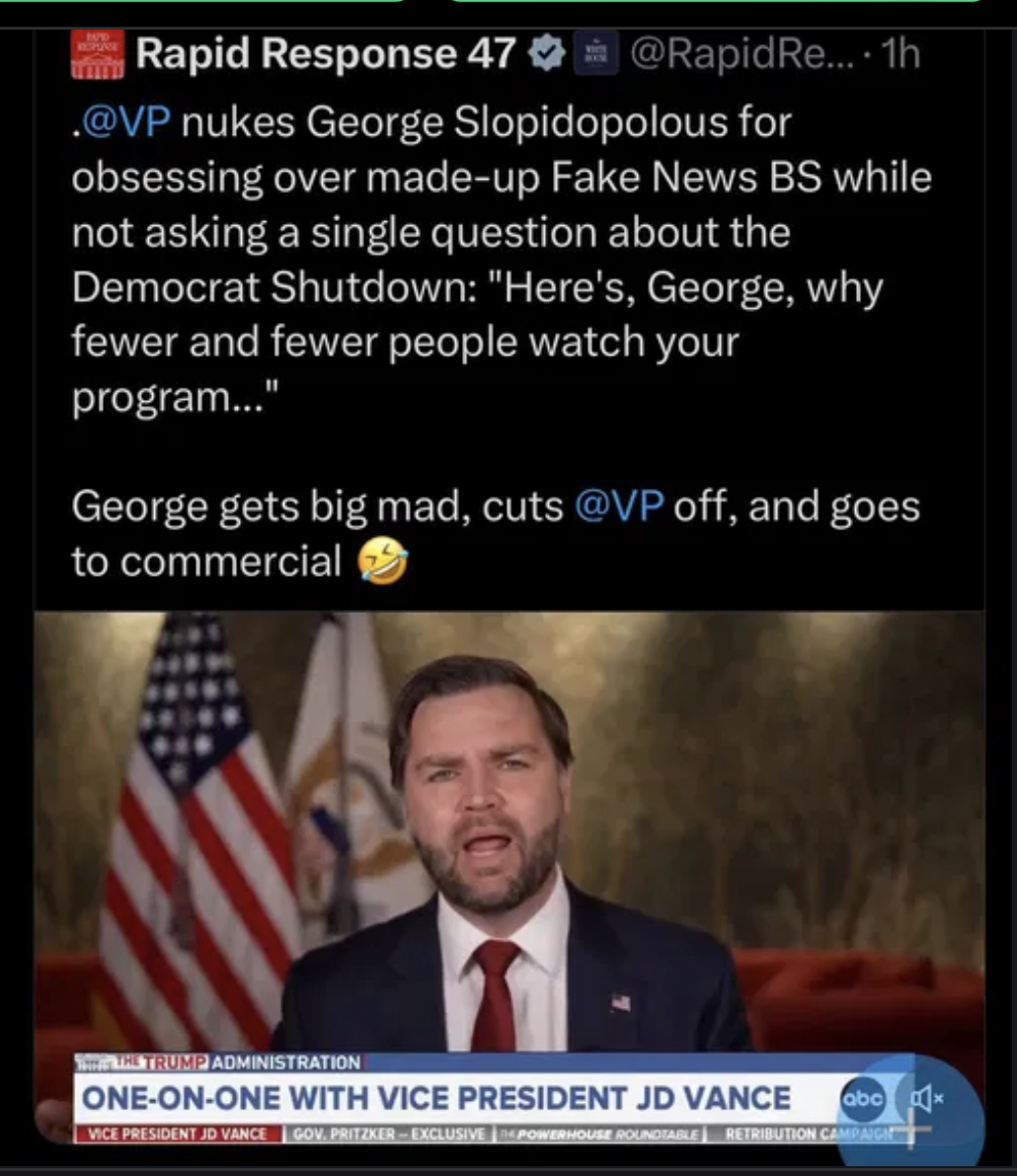Open the @VP mention after 'cuts'
Screen dimensions: 1017x1176
622,507
